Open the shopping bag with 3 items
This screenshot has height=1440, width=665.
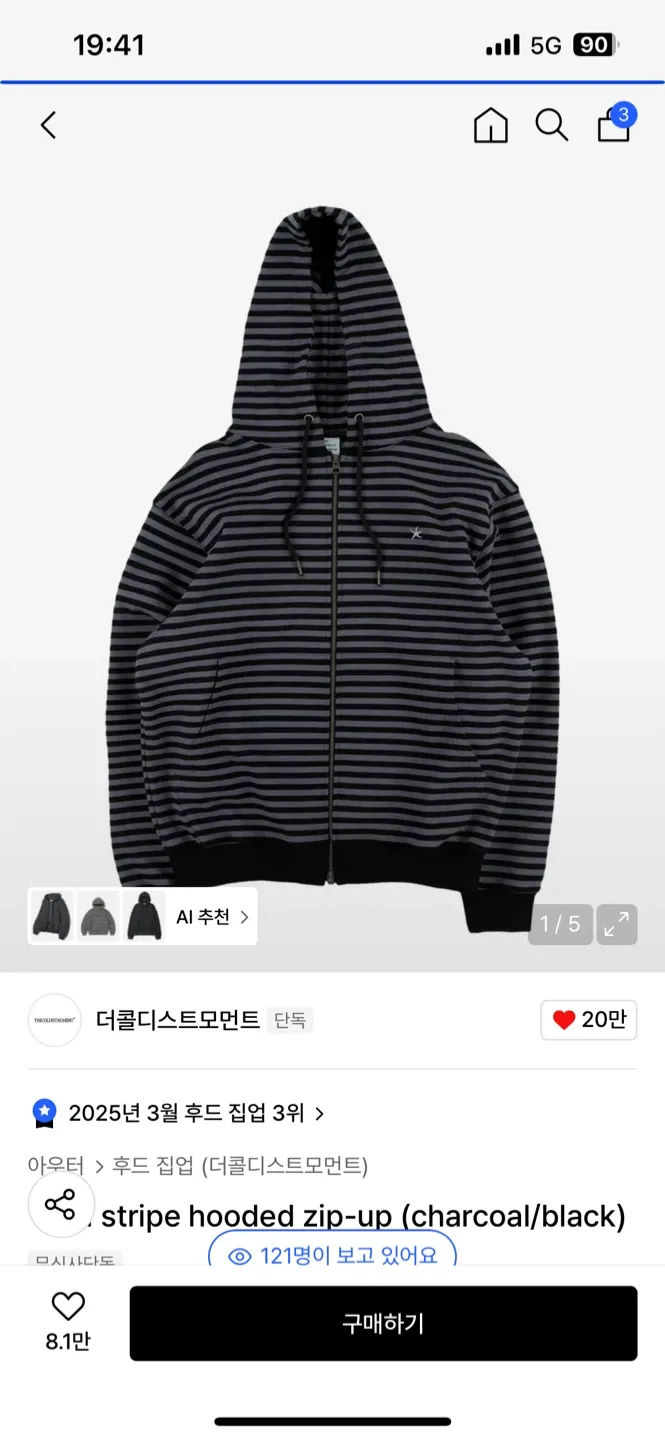coord(614,125)
